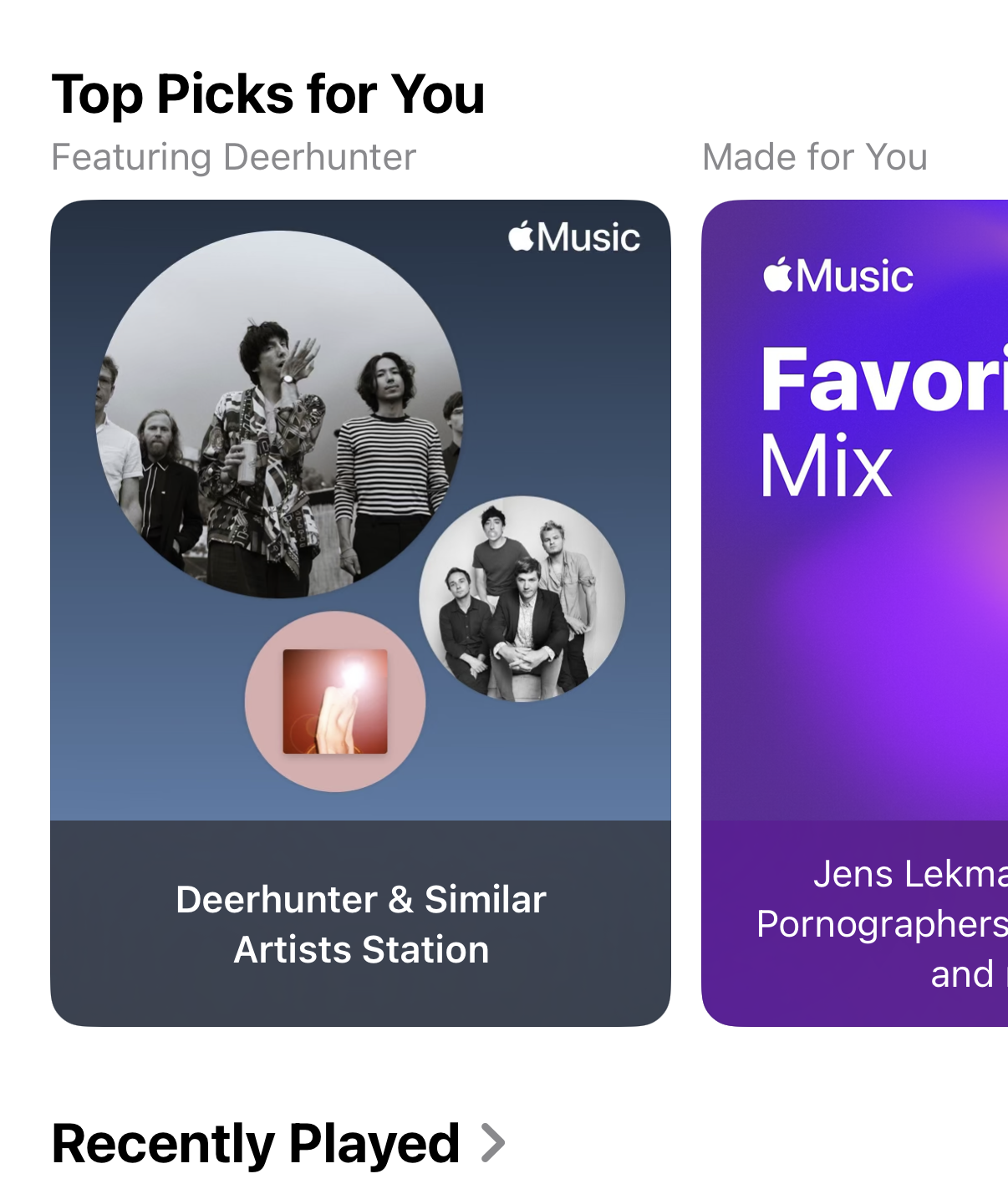1008x1189 pixels.
Task: Open the Favorites Mix card
Action: click(854, 612)
